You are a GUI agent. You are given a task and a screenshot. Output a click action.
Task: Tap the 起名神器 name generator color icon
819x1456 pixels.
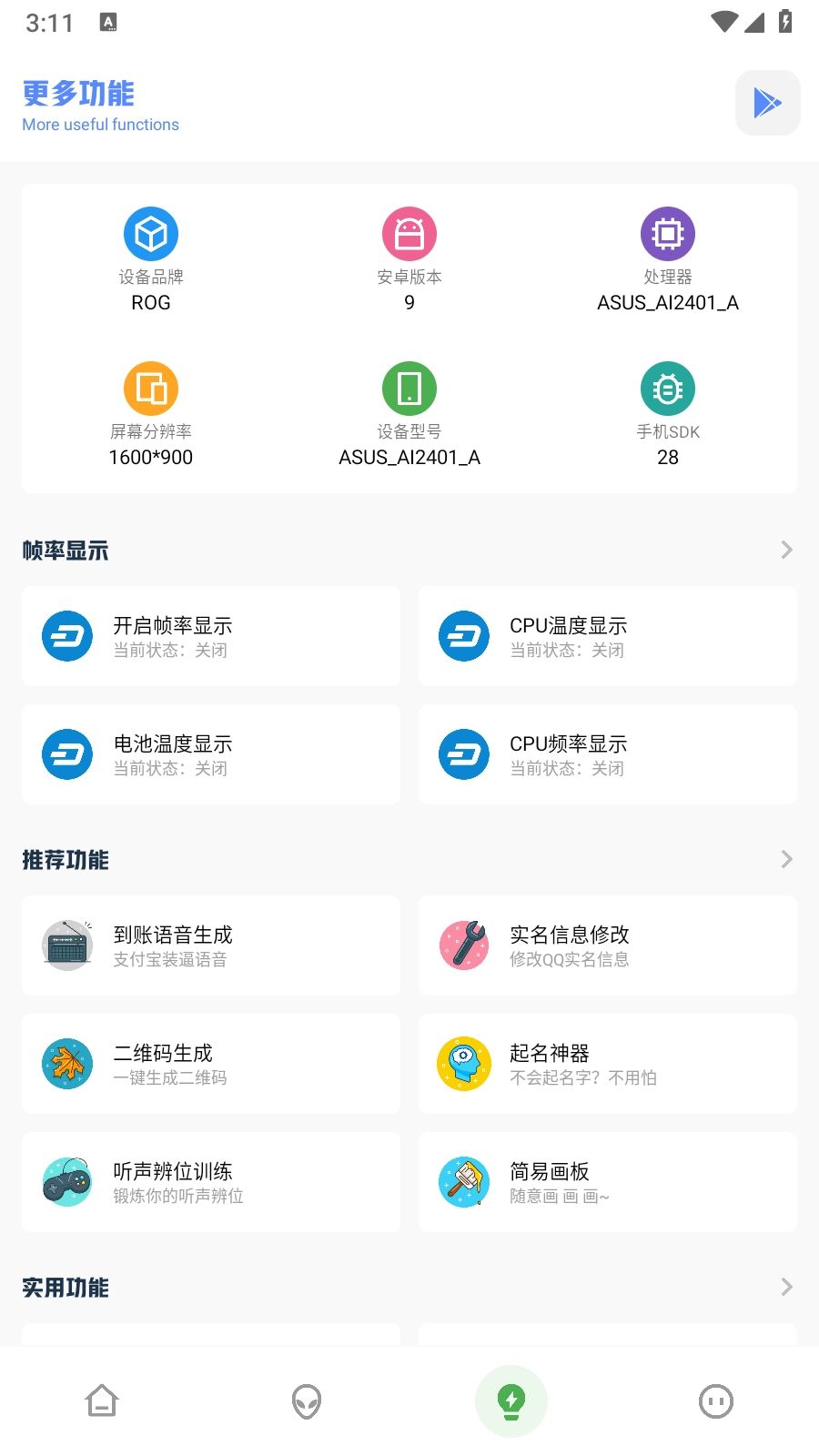[463, 1064]
